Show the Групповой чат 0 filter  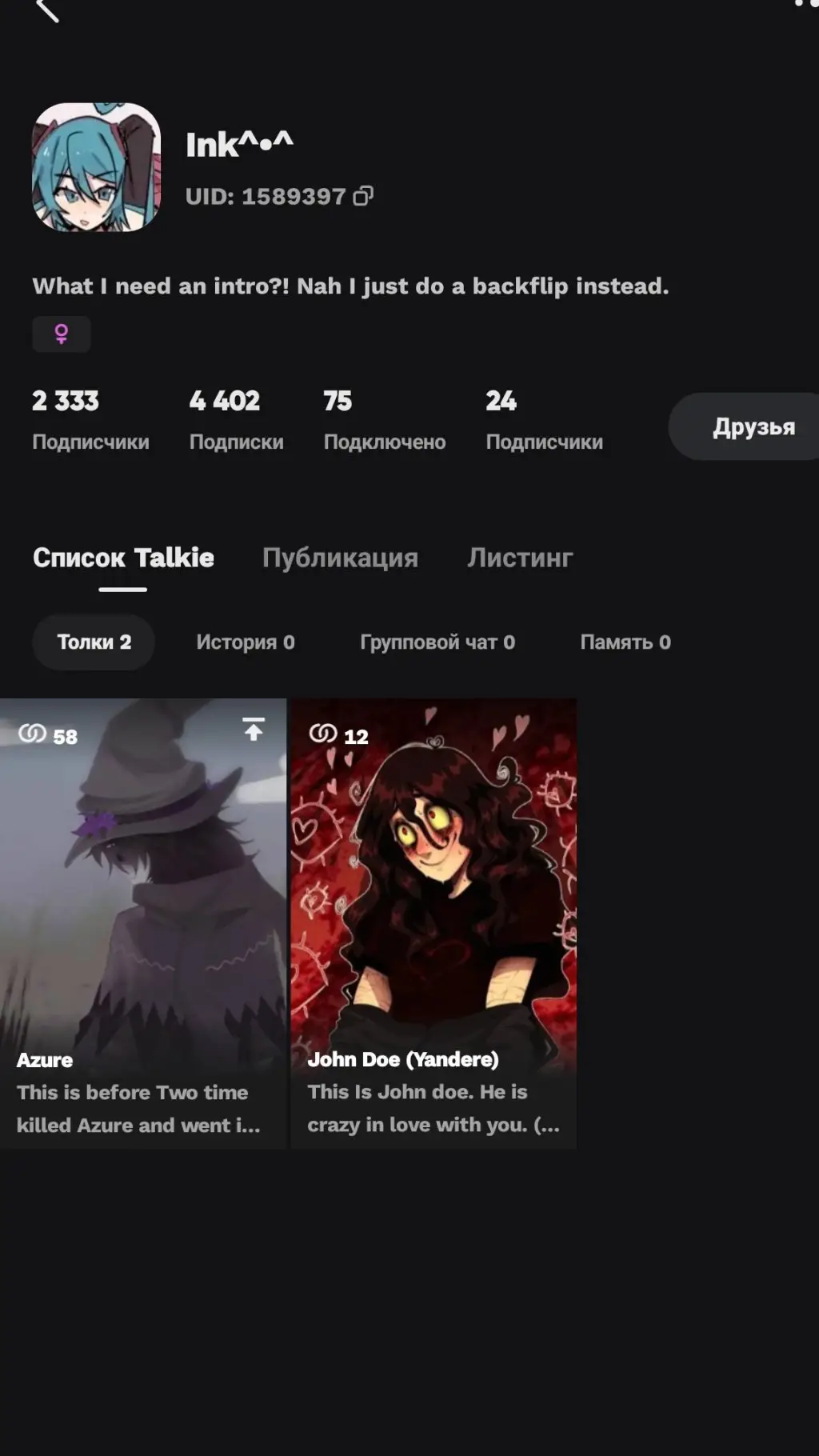[437, 642]
